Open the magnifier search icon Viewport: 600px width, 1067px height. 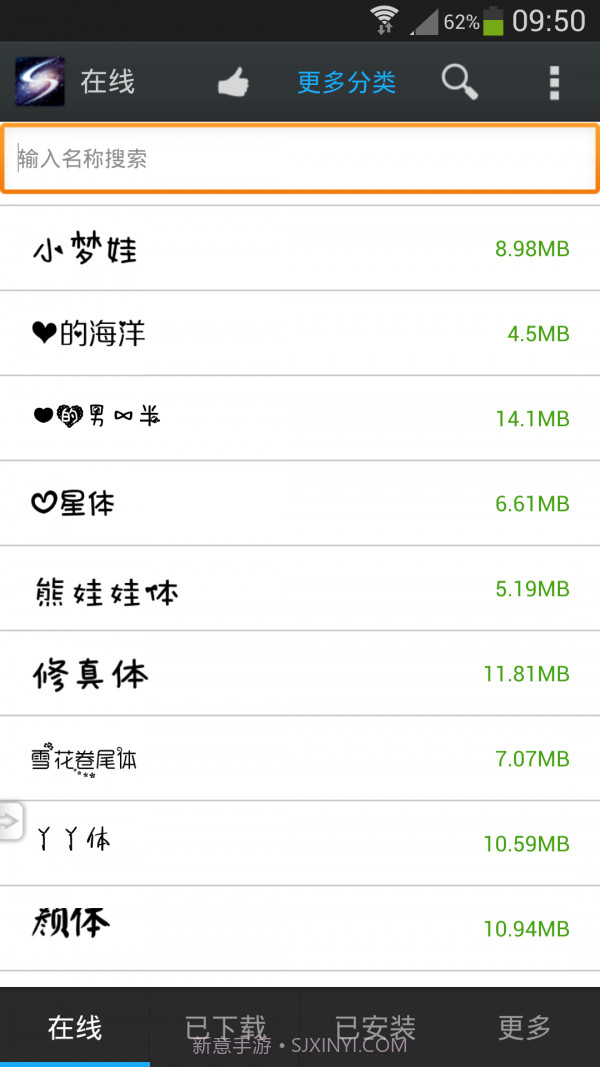(460, 83)
